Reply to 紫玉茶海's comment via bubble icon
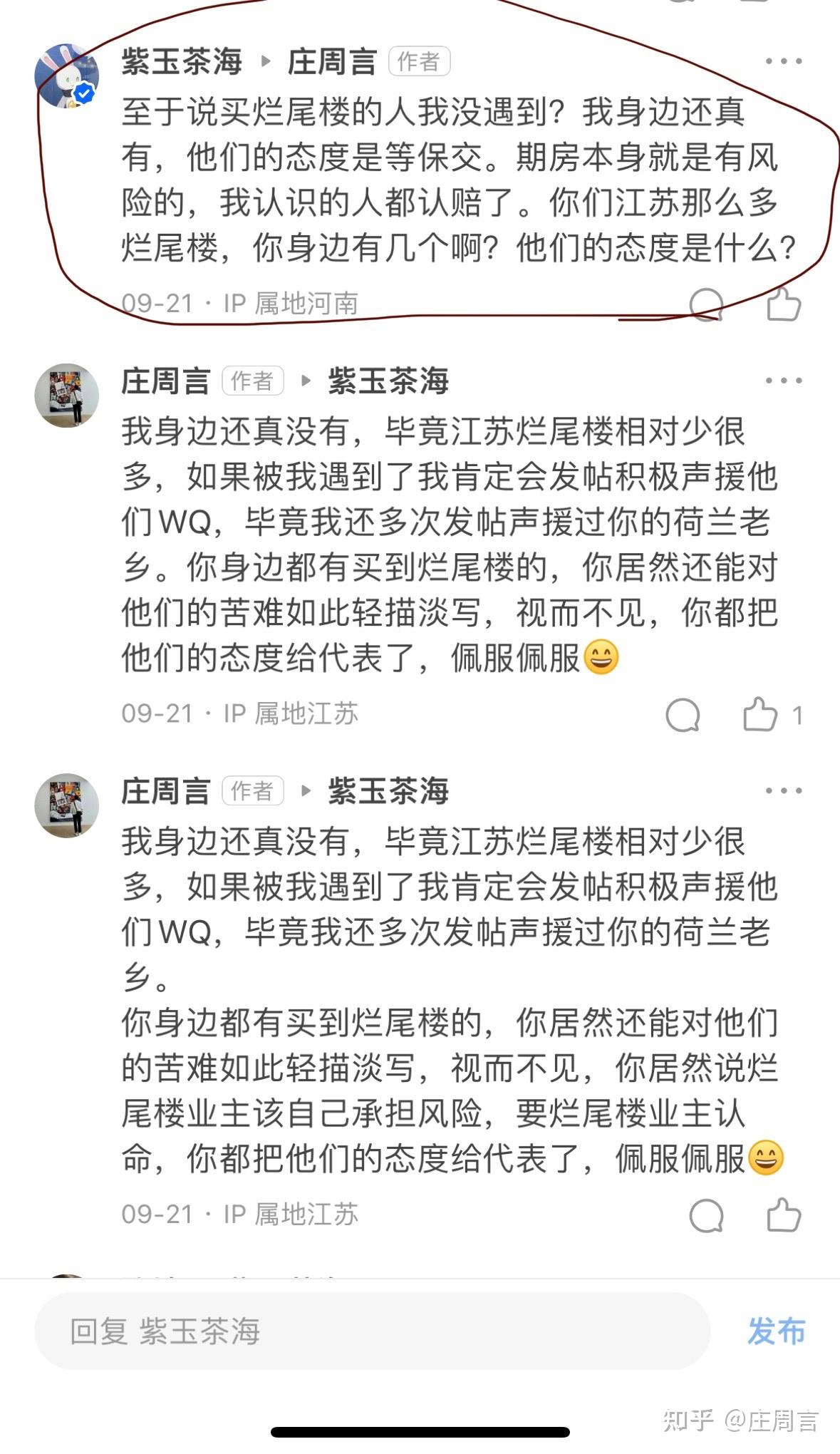This screenshot has width=840, height=1454. pos(705,305)
